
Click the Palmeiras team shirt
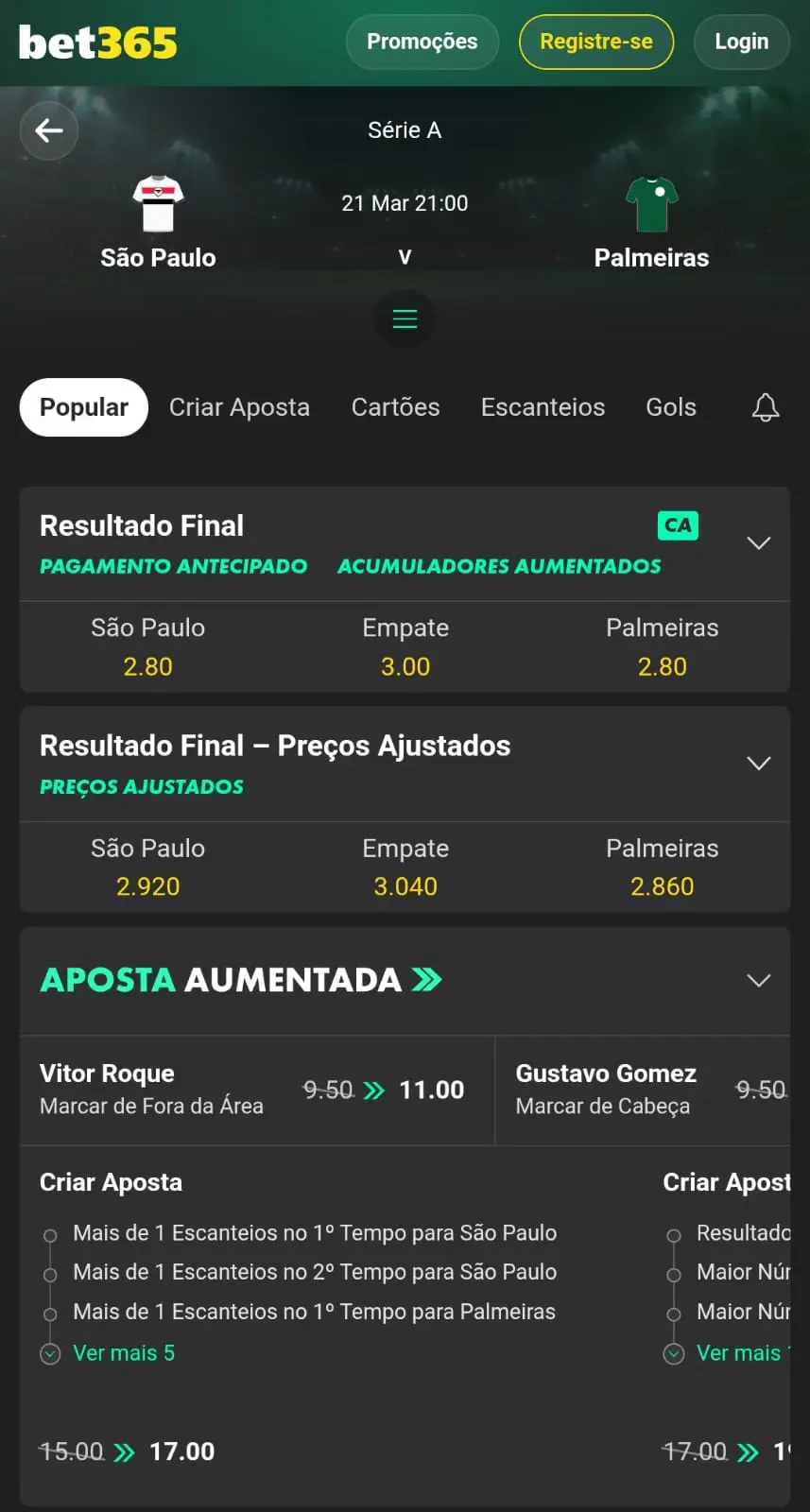click(651, 203)
